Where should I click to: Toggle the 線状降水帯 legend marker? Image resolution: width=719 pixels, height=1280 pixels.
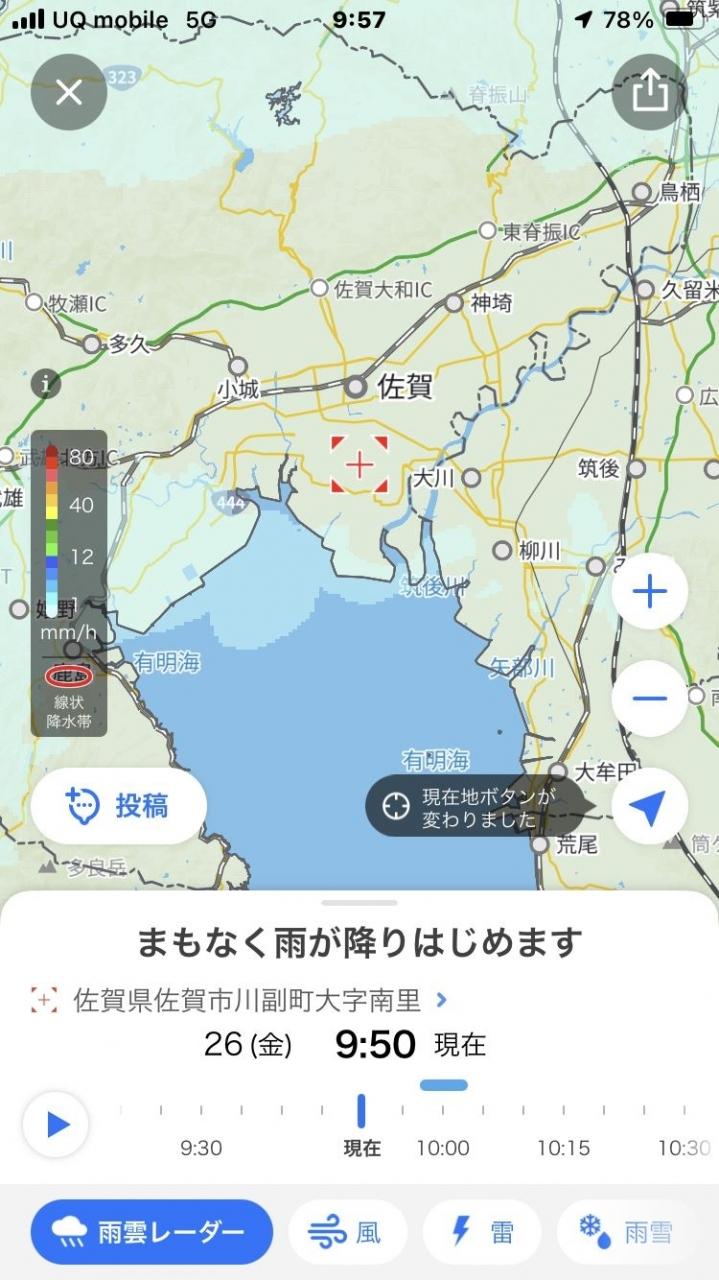pos(69,677)
